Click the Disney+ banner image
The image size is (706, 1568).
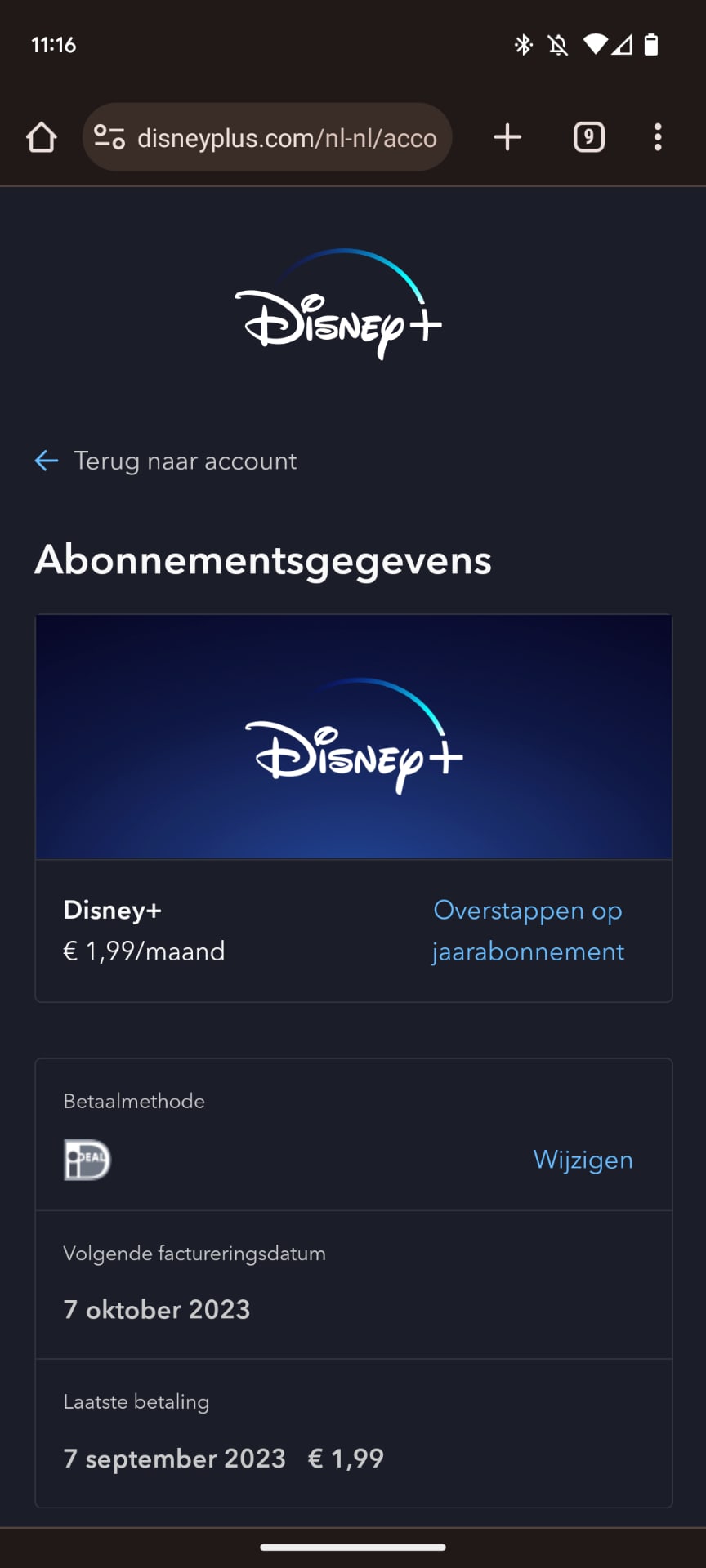point(352,735)
